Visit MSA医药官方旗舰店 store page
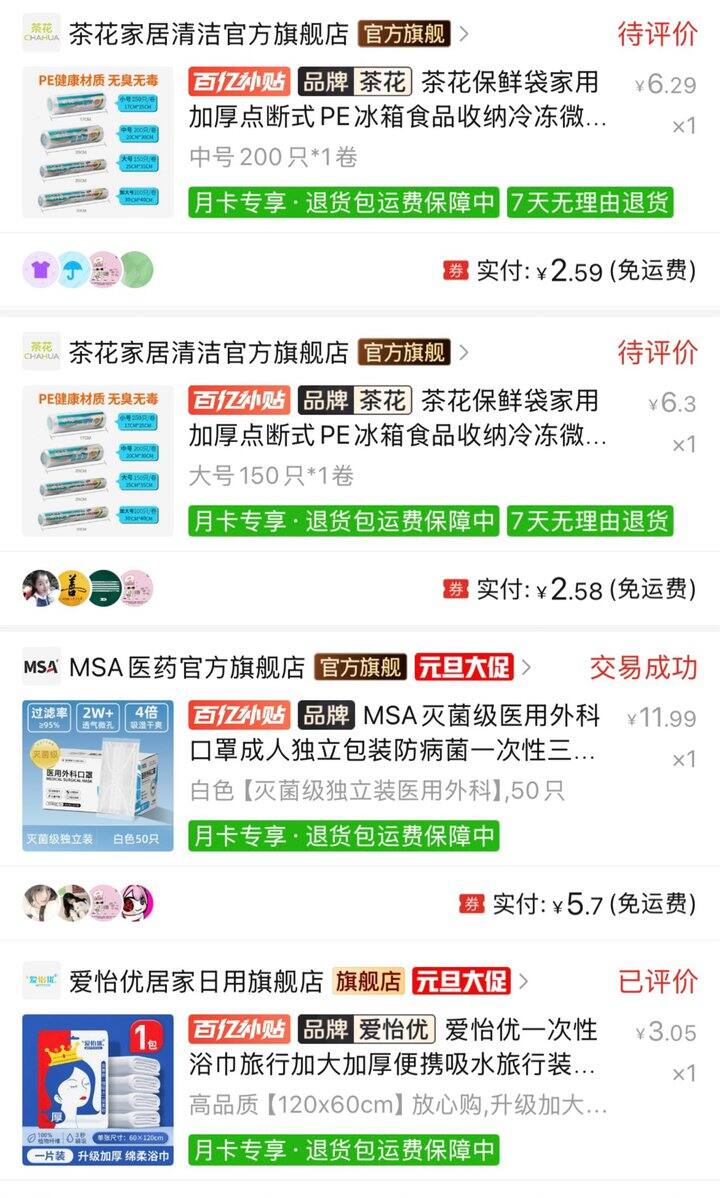The height and width of the screenshot is (1198, 720). pos(186,667)
